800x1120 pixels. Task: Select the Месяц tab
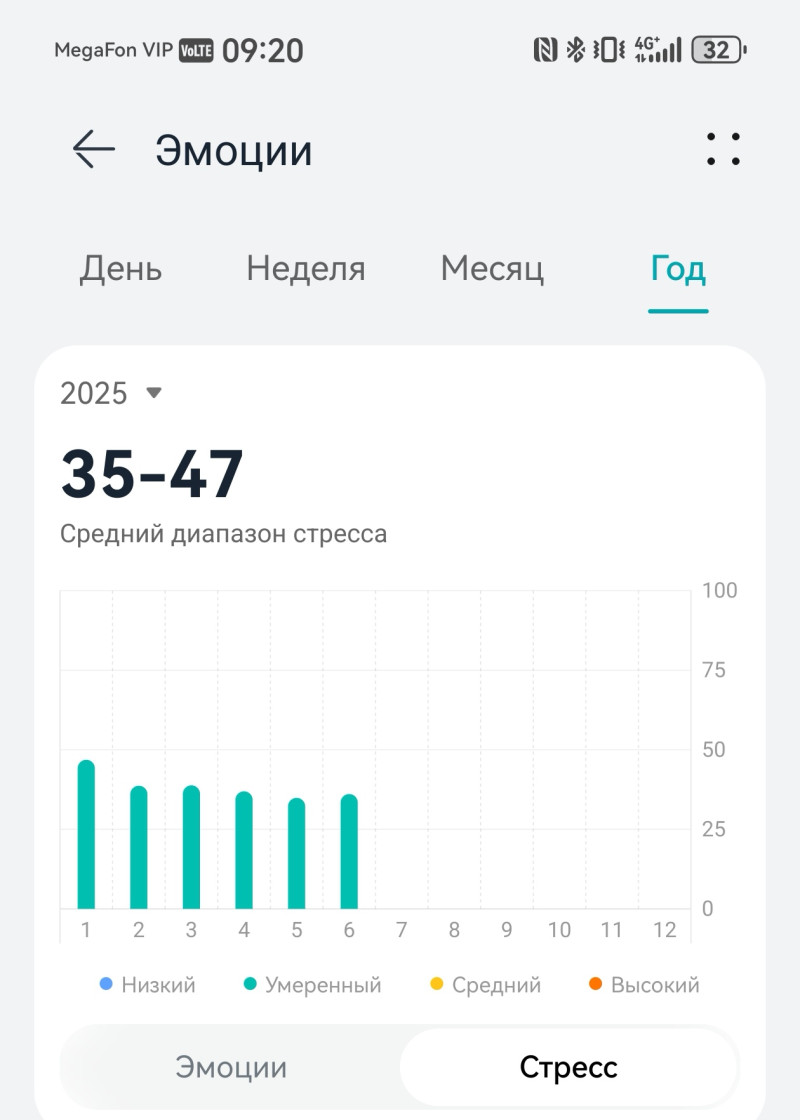[x=492, y=269]
